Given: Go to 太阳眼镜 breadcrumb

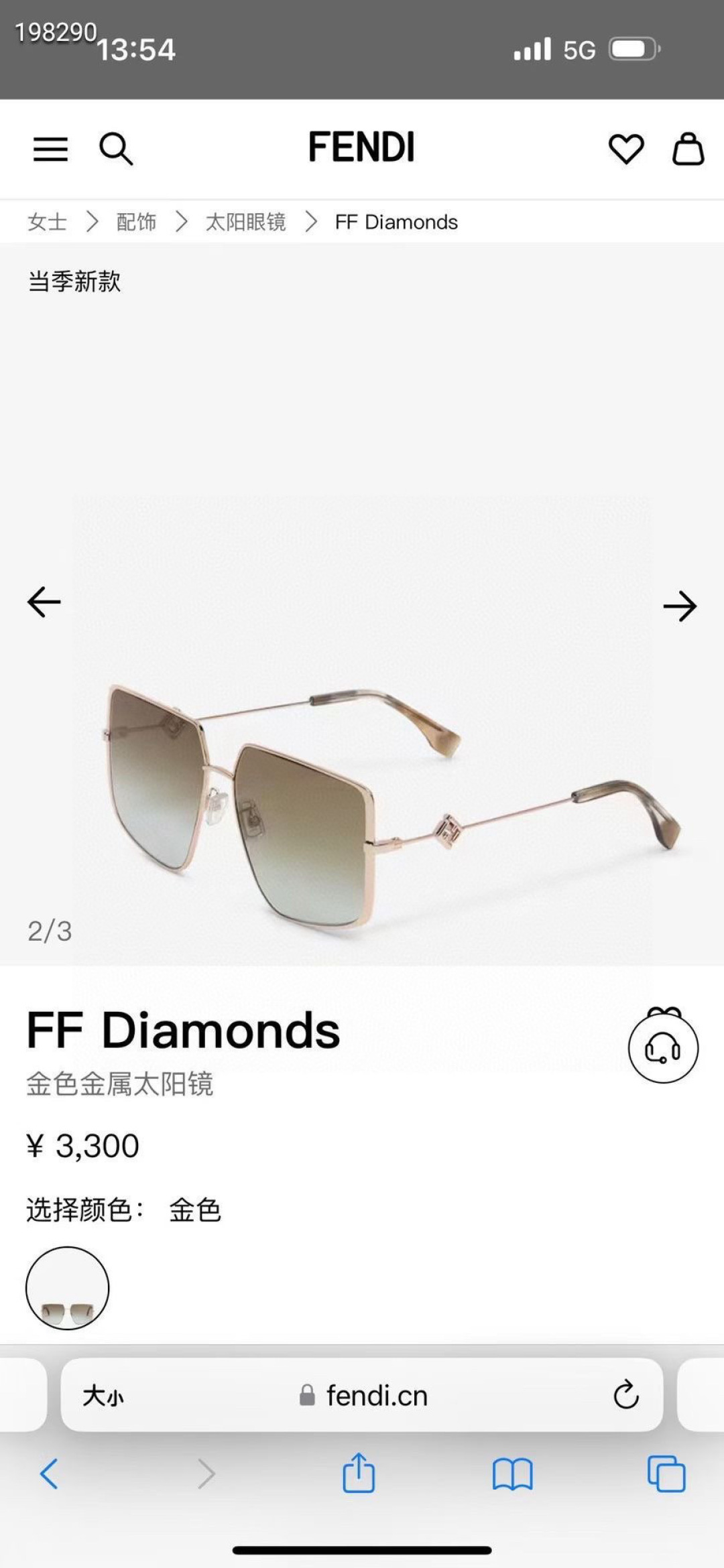Looking at the screenshot, I should (x=245, y=222).
